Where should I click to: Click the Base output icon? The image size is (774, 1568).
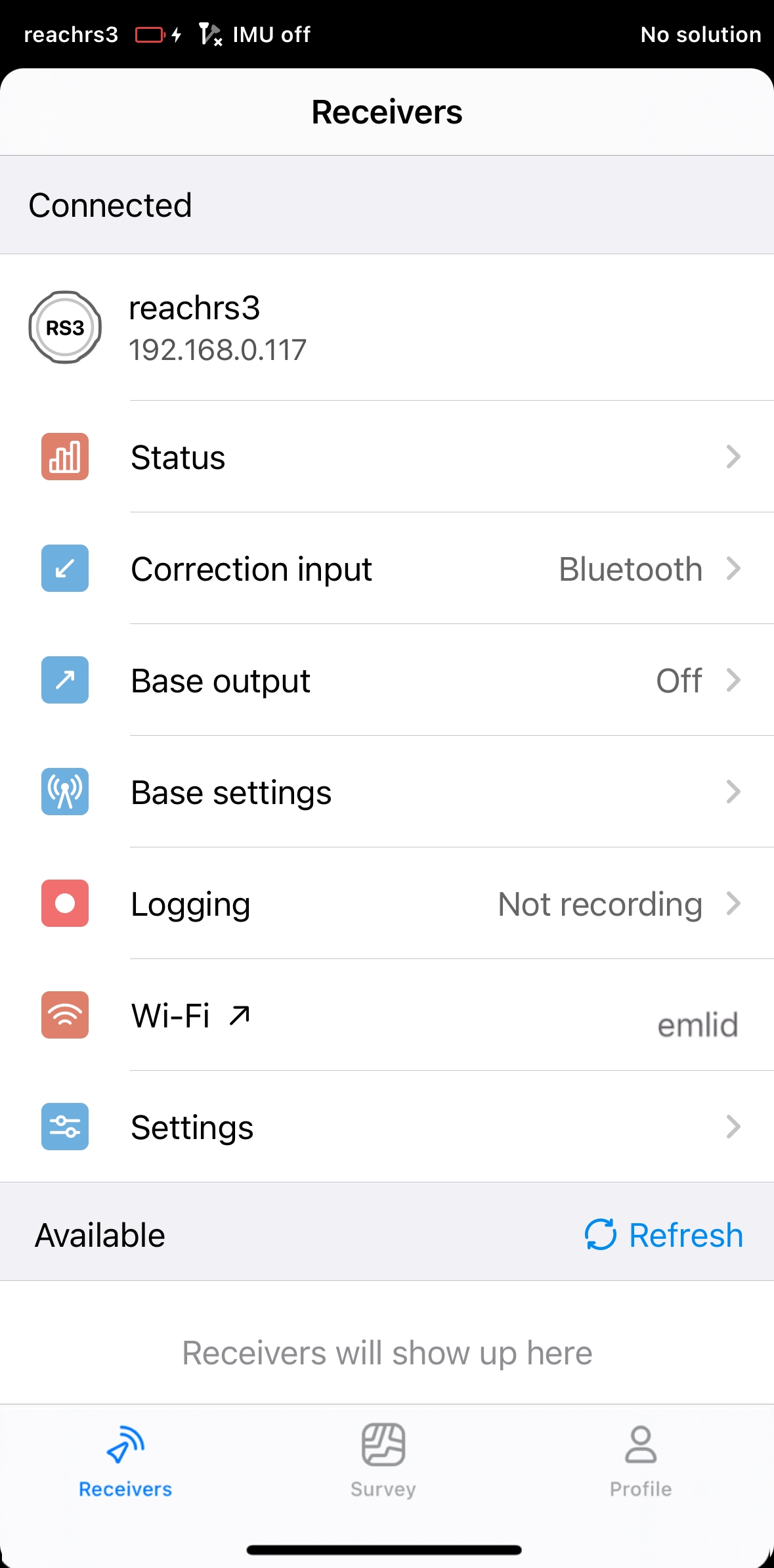point(64,681)
